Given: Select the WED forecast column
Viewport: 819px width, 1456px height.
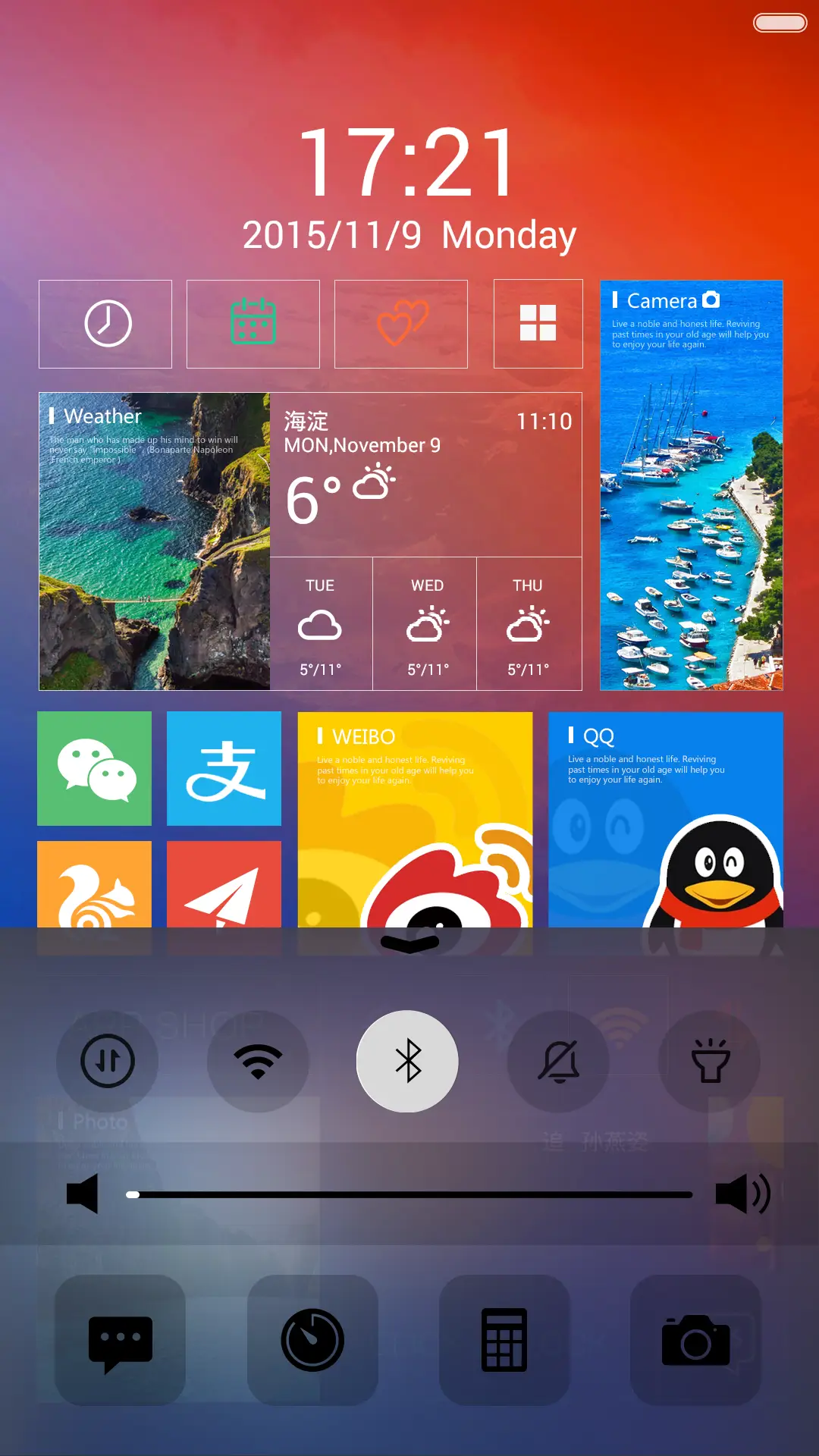Looking at the screenshot, I should click(x=425, y=626).
